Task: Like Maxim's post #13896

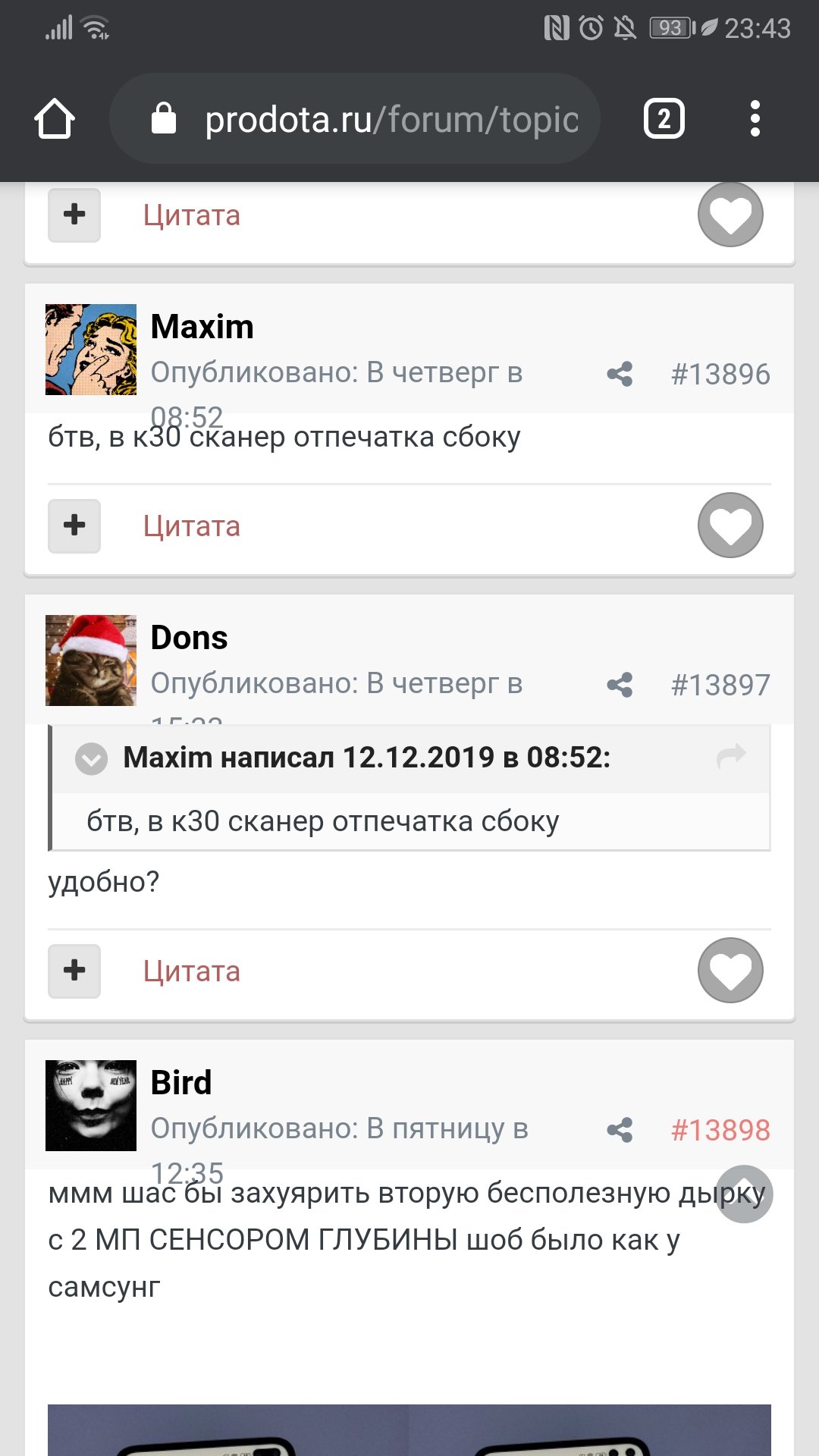Action: pyautogui.click(x=730, y=525)
